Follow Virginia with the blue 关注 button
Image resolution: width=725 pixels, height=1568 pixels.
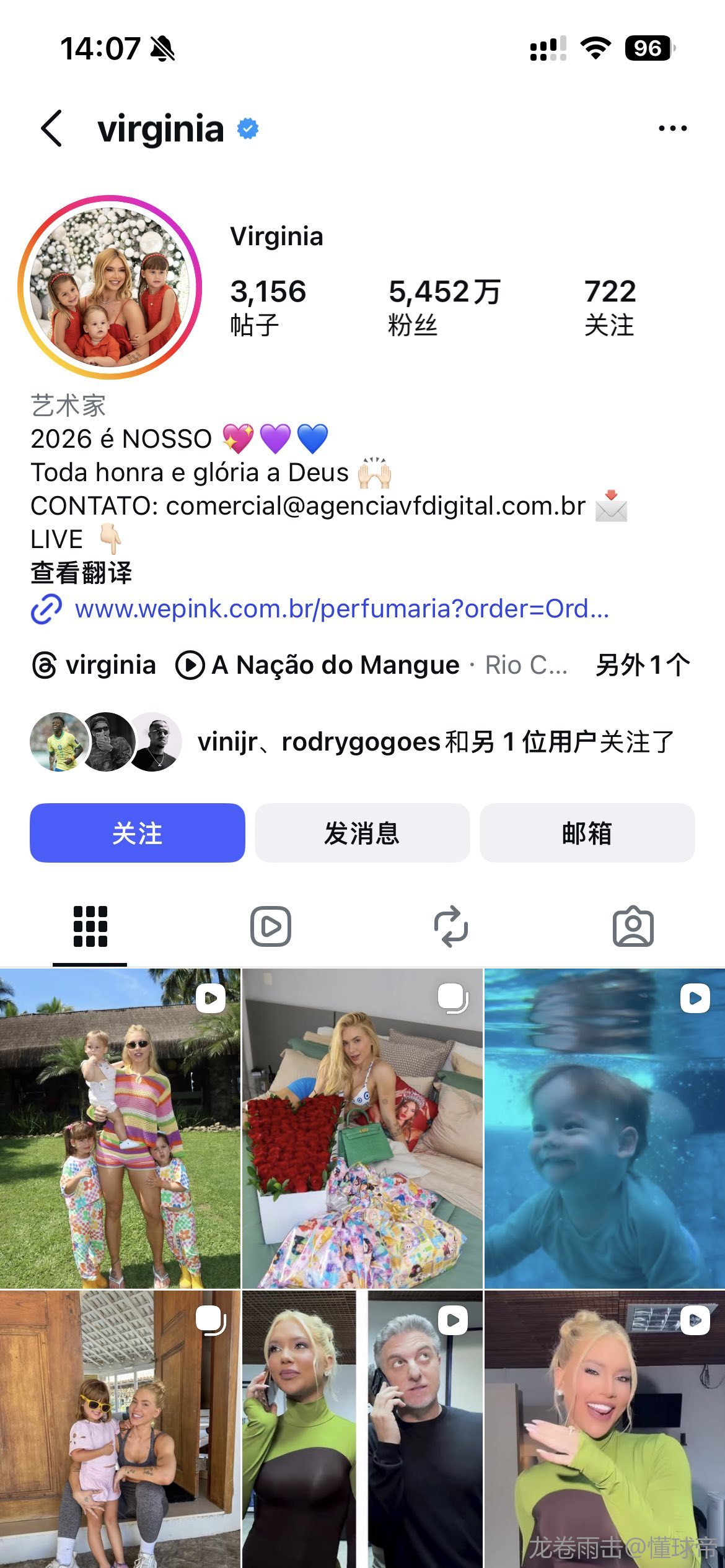tap(138, 833)
